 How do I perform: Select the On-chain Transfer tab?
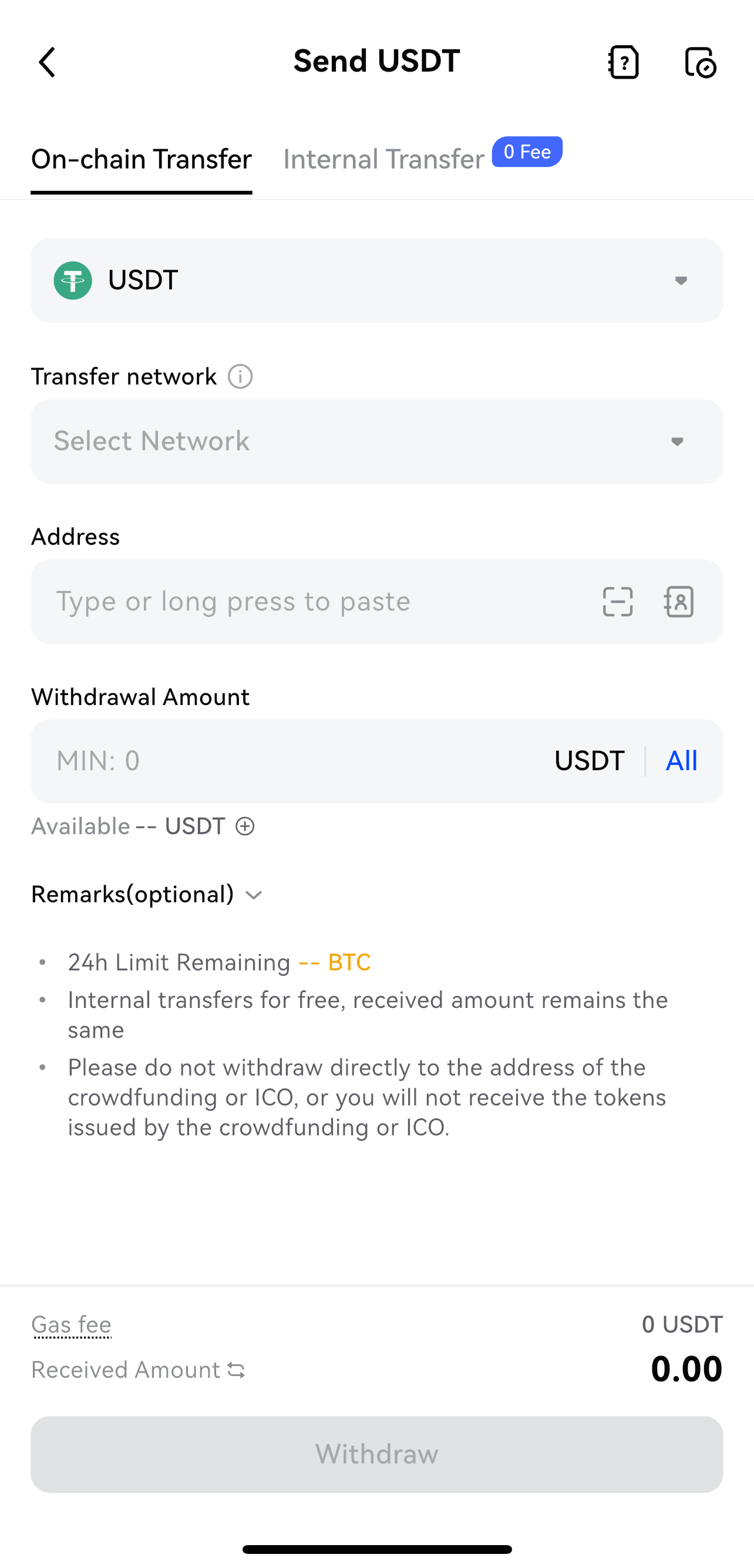(142, 160)
